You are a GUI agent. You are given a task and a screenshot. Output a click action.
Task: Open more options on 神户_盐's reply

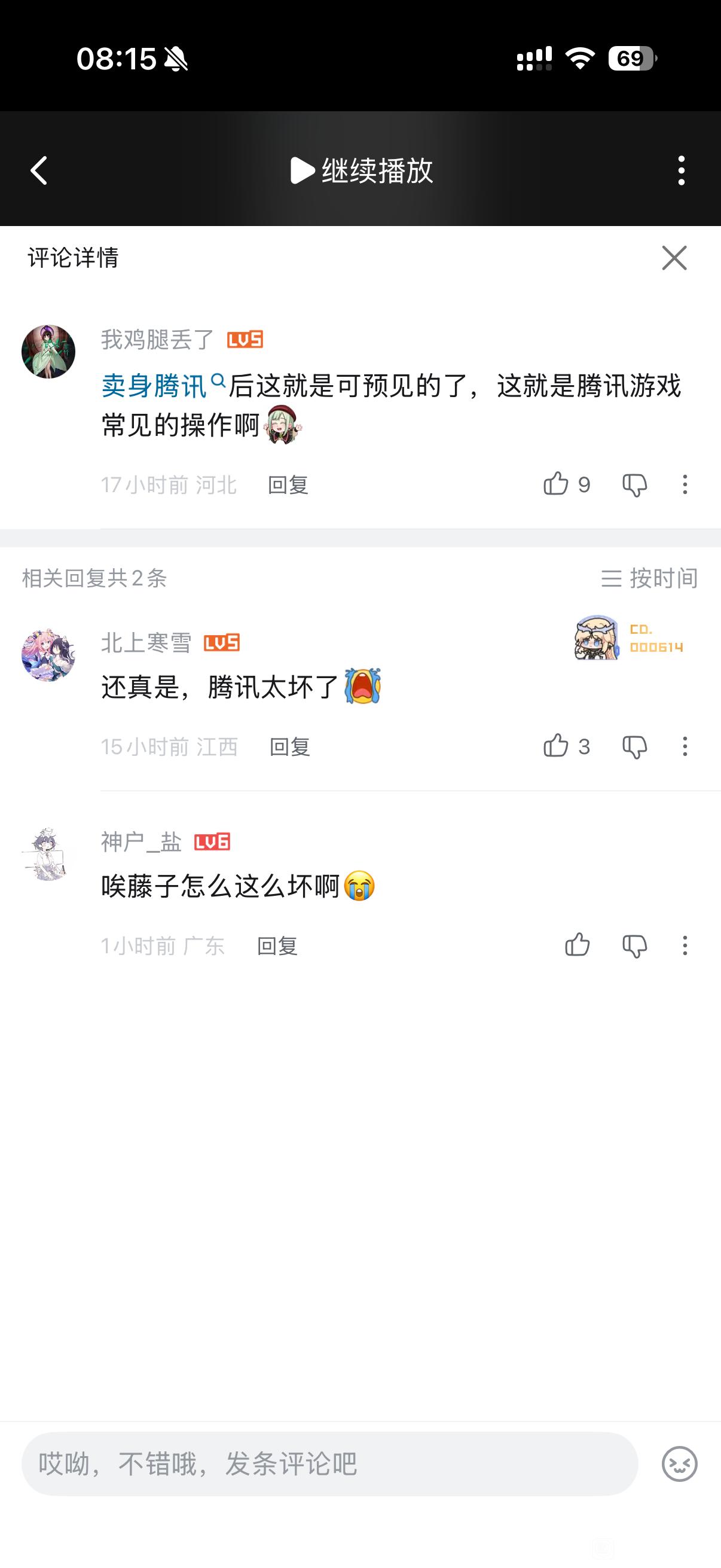tap(685, 945)
